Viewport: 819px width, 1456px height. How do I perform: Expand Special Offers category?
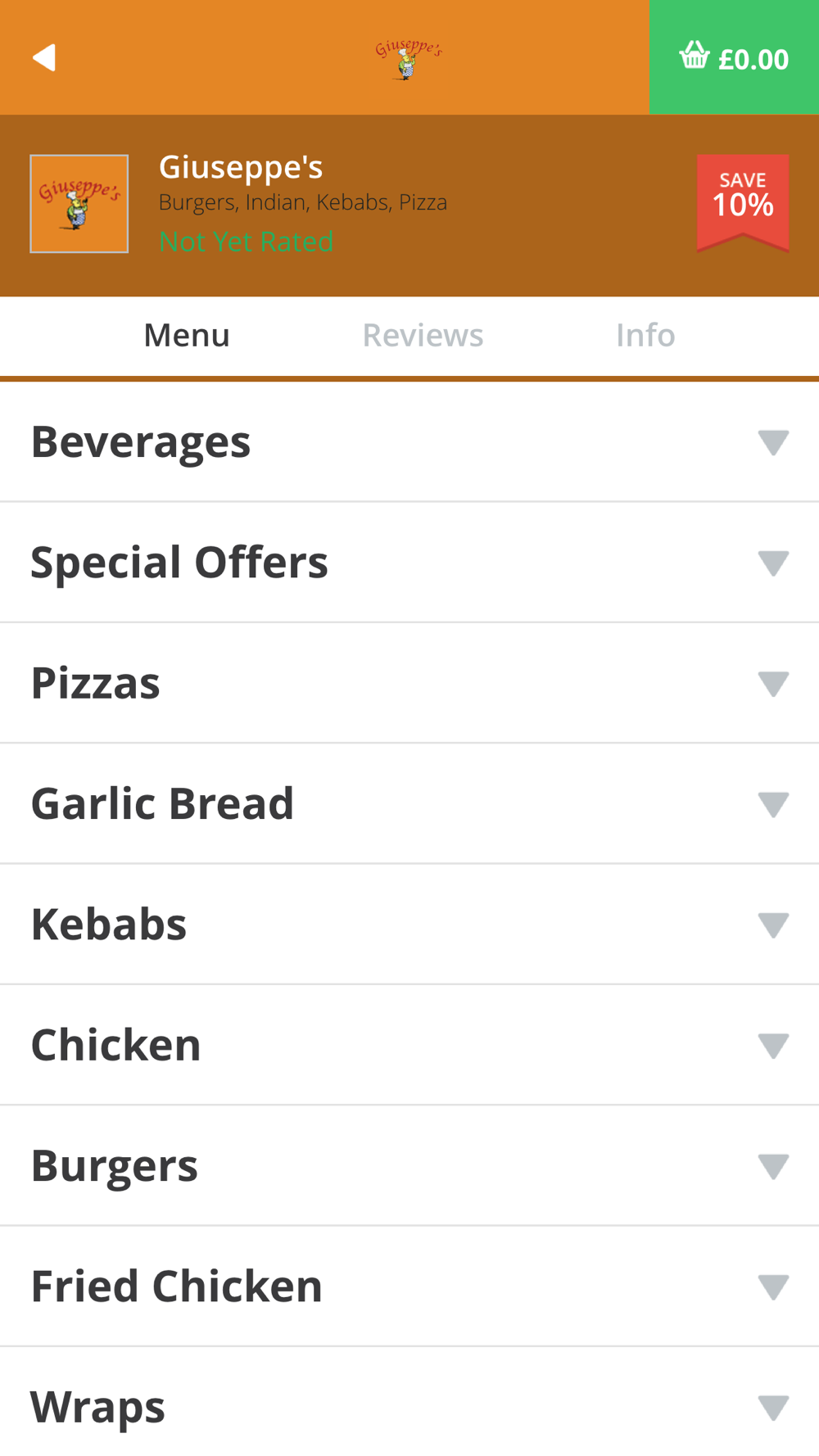[x=409, y=563]
